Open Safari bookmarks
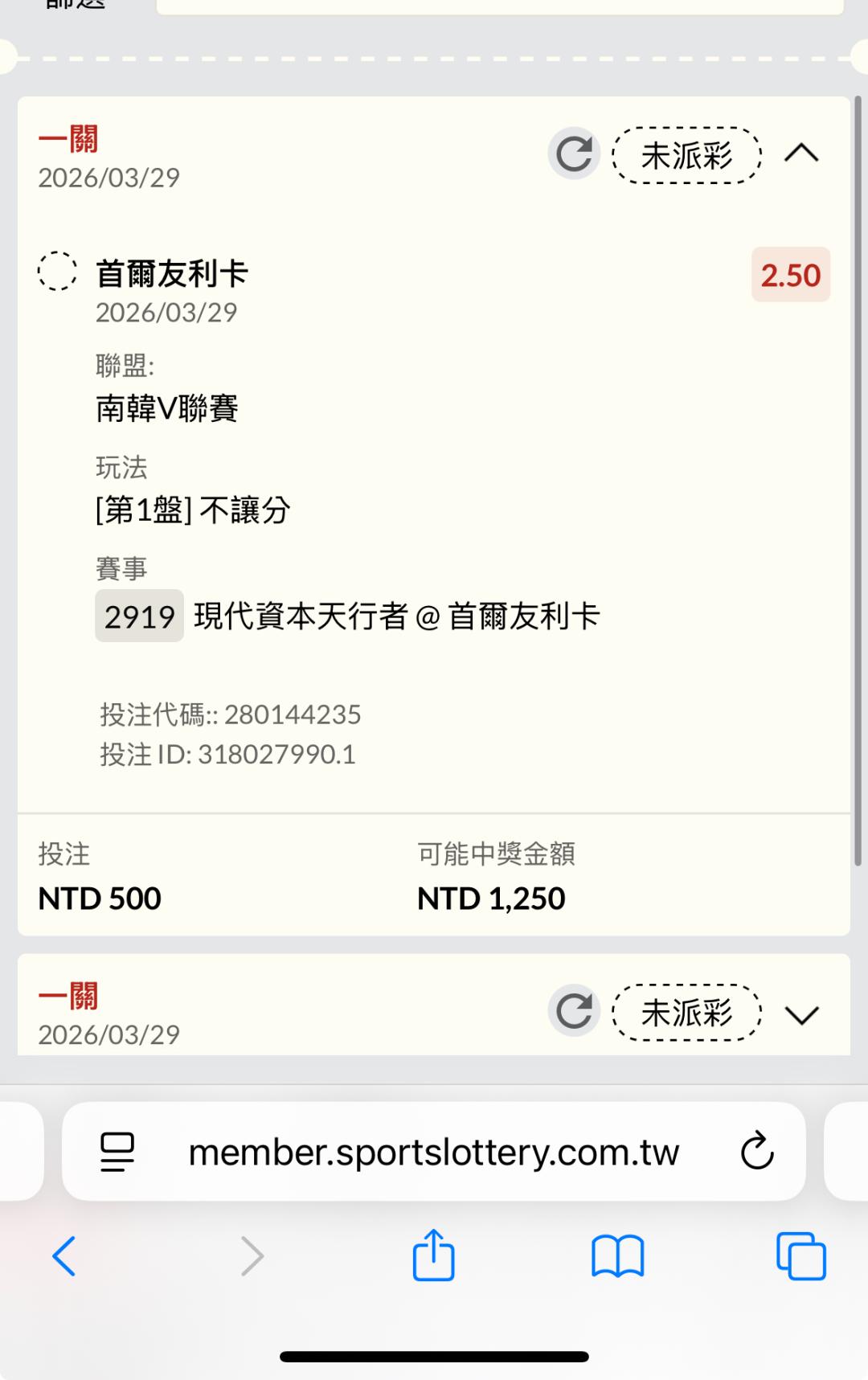The image size is (868, 1380). (617, 1255)
